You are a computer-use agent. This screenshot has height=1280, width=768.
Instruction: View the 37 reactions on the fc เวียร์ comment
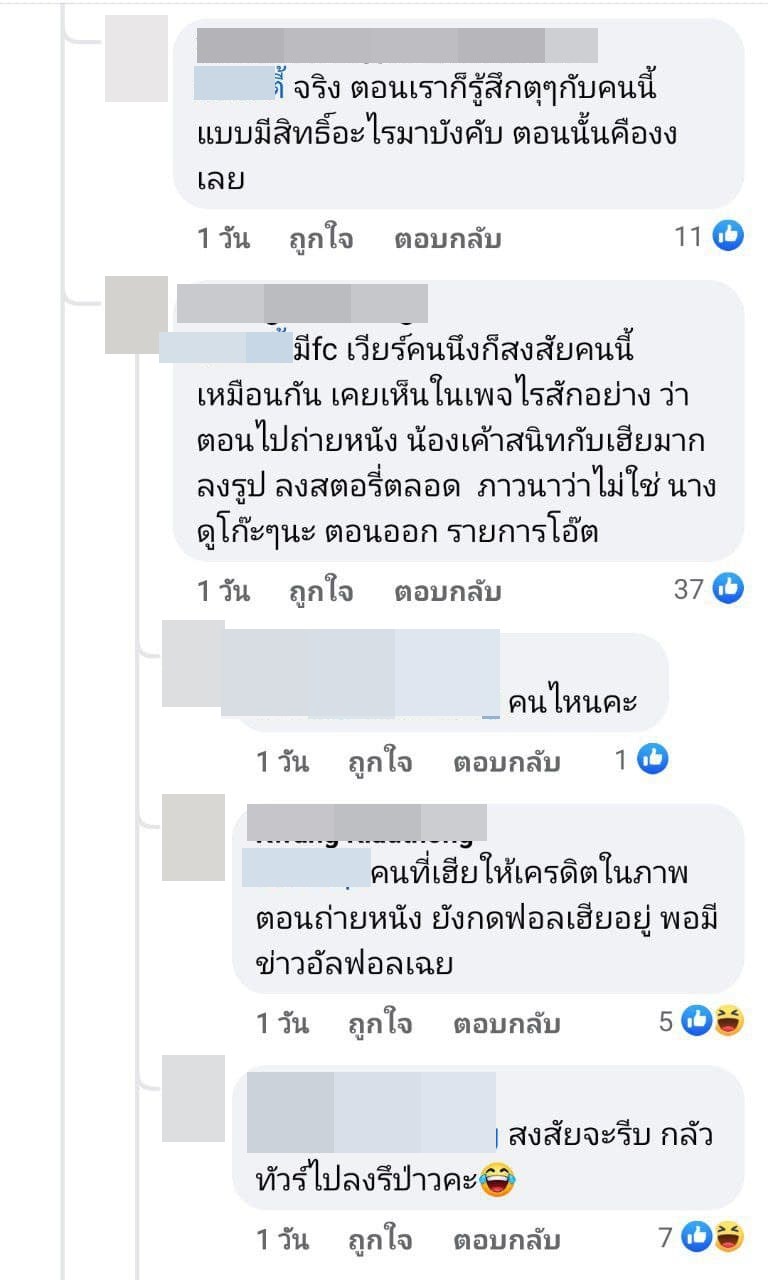coord(709,589)
